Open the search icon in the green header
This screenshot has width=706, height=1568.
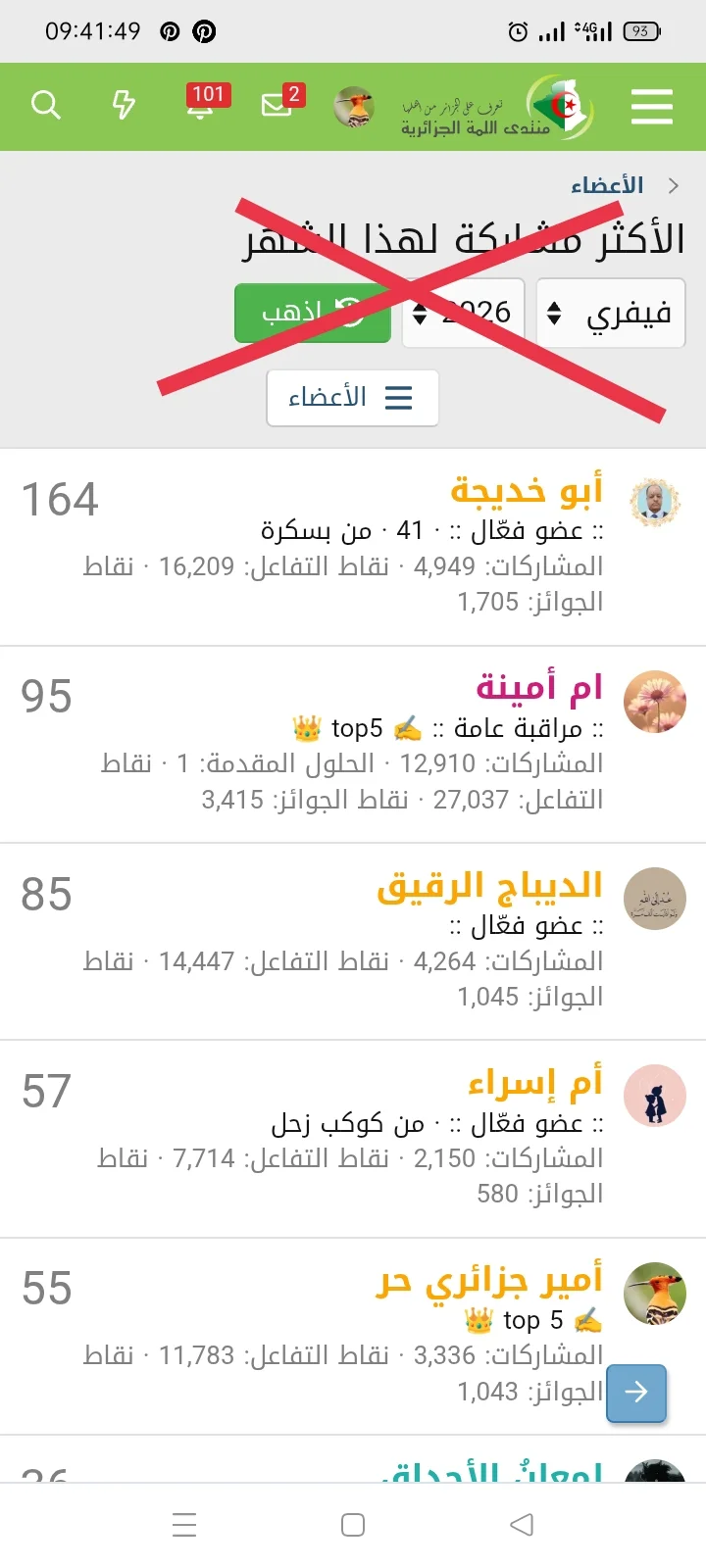tap(46, 107)
